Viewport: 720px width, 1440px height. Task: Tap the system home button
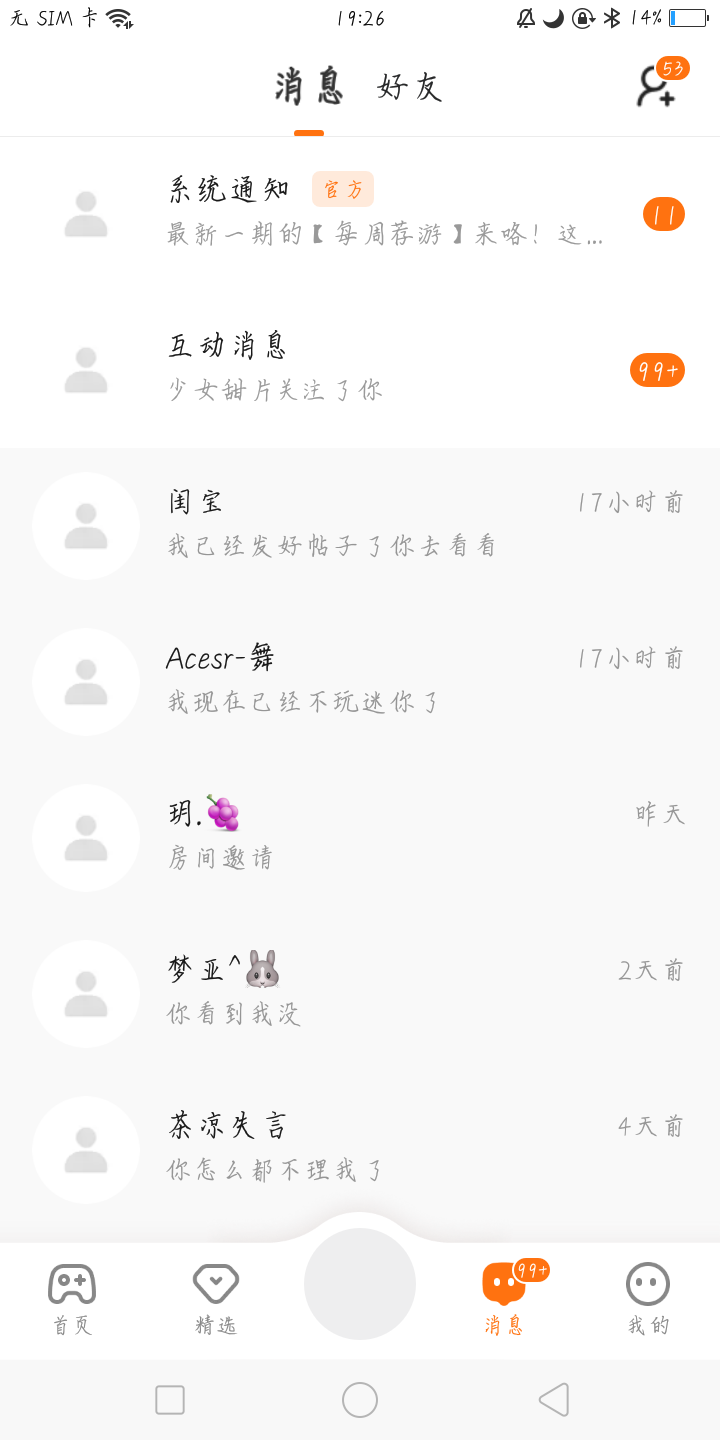pos(360,1400)
